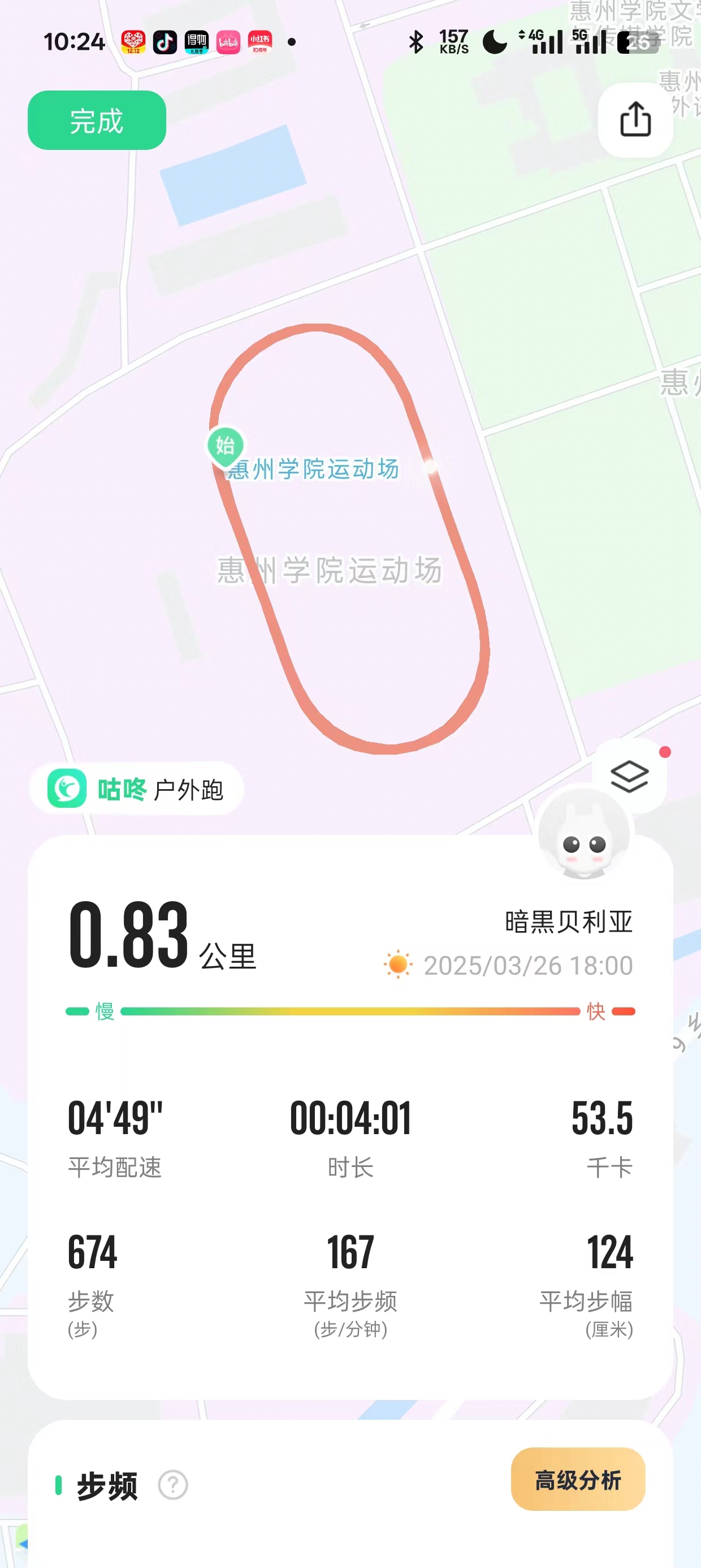
Task: Open the map layers switcher
Action: click(629, 776)
